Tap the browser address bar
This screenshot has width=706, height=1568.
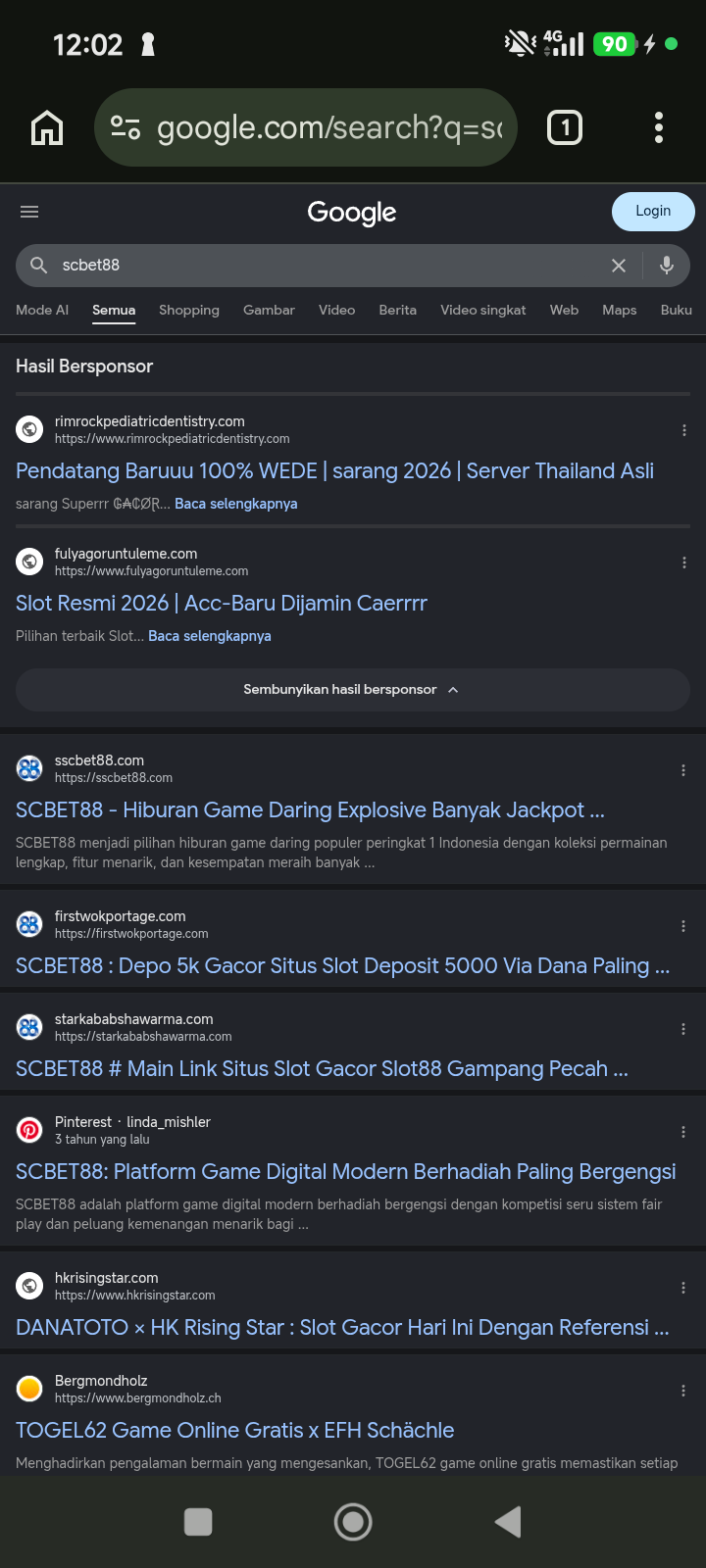pyautogui.click(x=306, y=127)
